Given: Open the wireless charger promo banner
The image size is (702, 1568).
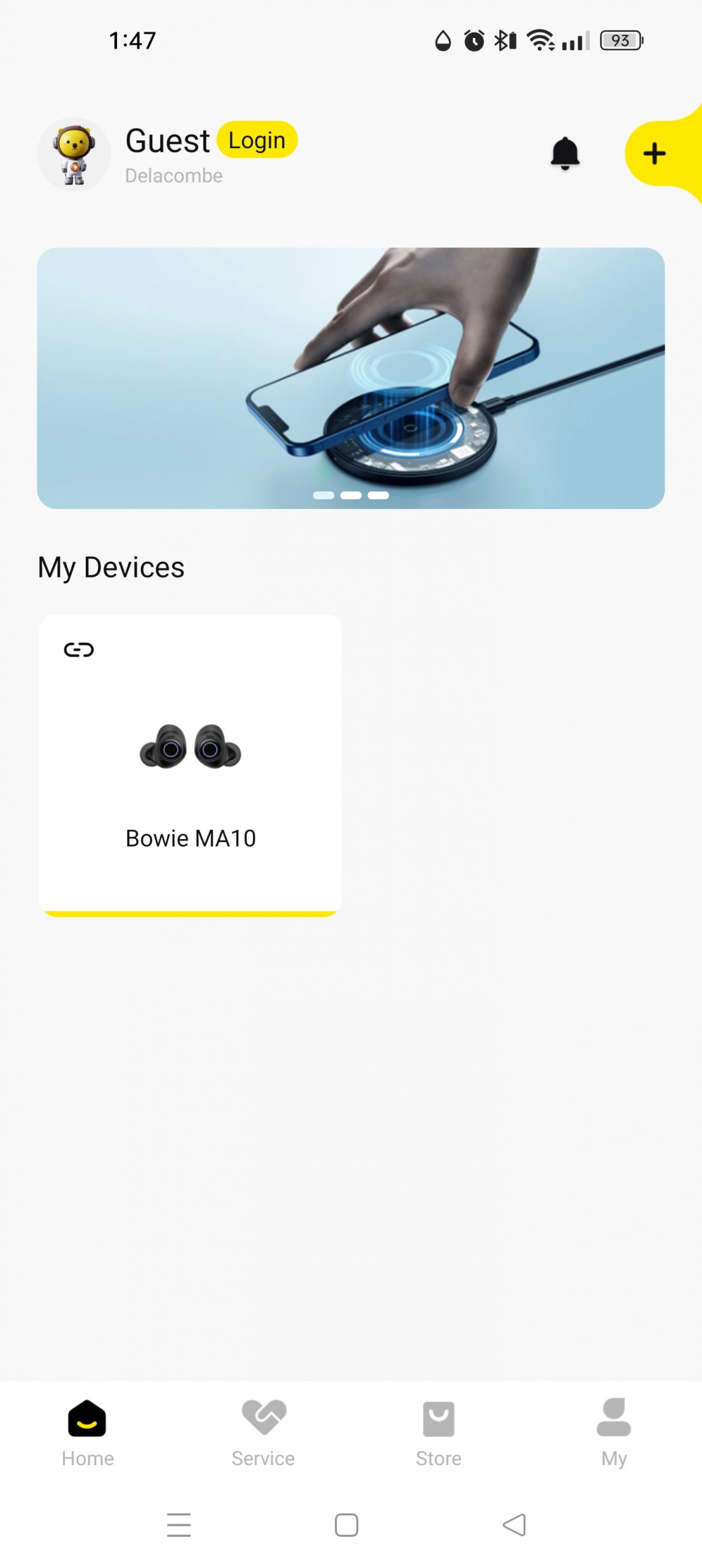Looking at the screenshot, I should [x=351, y=378].
